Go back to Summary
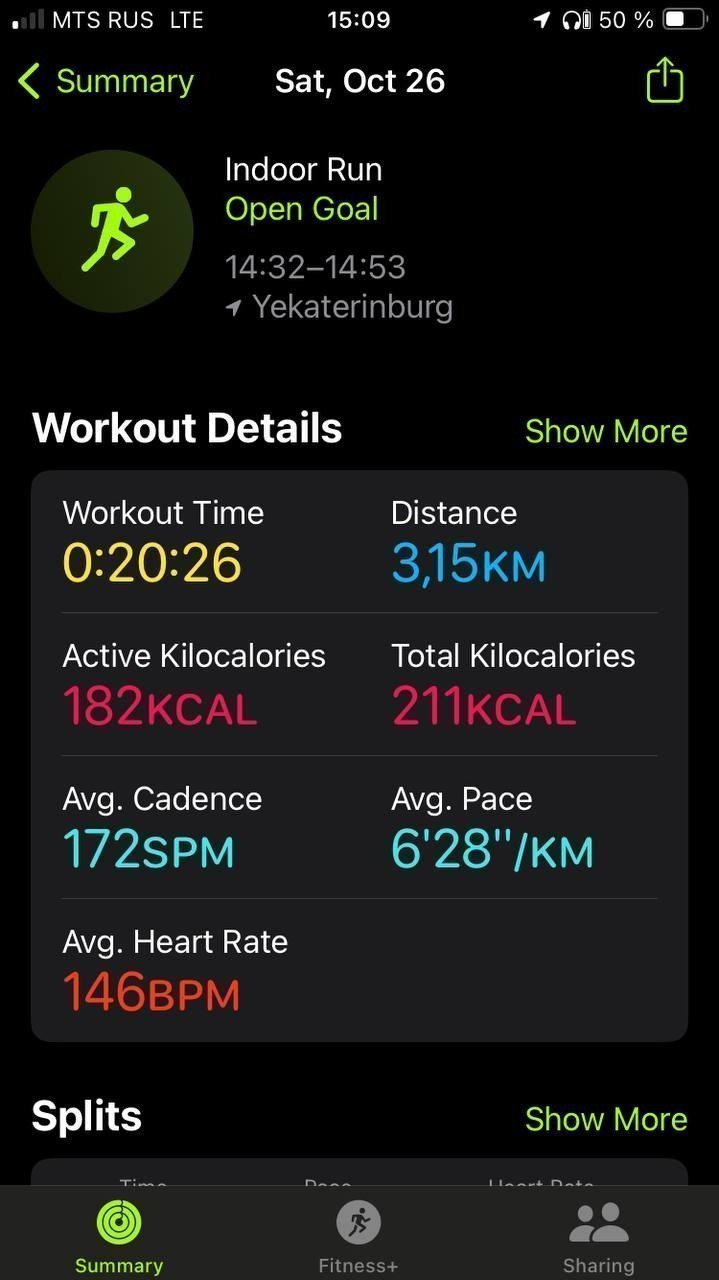Viewport: 719px width, 1280px height. (105, 81)
